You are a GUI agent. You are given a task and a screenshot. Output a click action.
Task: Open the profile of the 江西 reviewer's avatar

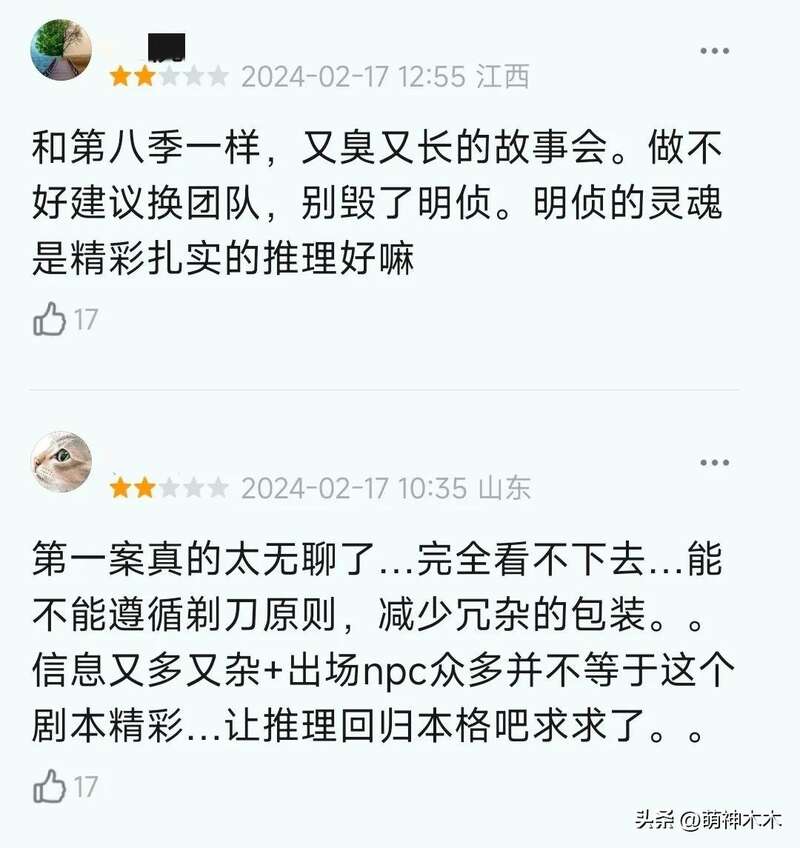(62, 50)
